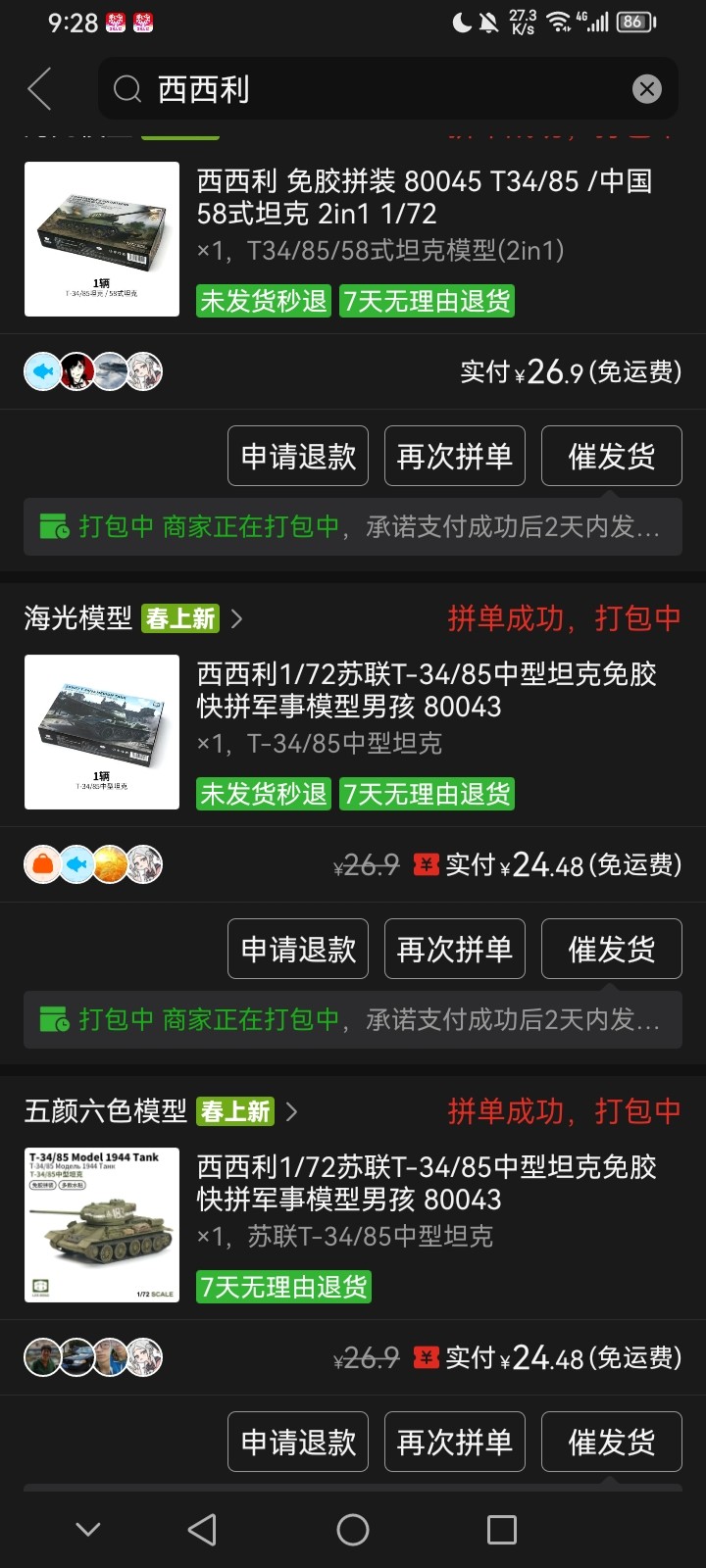Clear the search text 西西利
The image size is (706, 1568).
(x=647, y=89)
